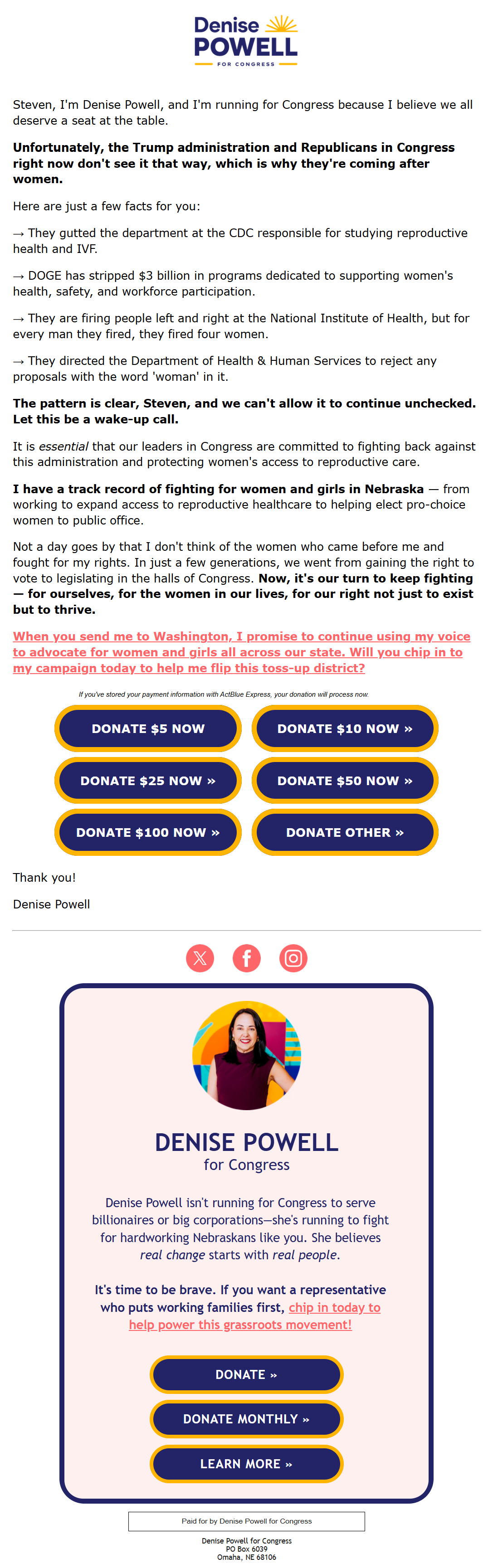Tap the DONATE button in the pink card
The width and height of the screenshot is (493, 1568).
[246, 1374]
